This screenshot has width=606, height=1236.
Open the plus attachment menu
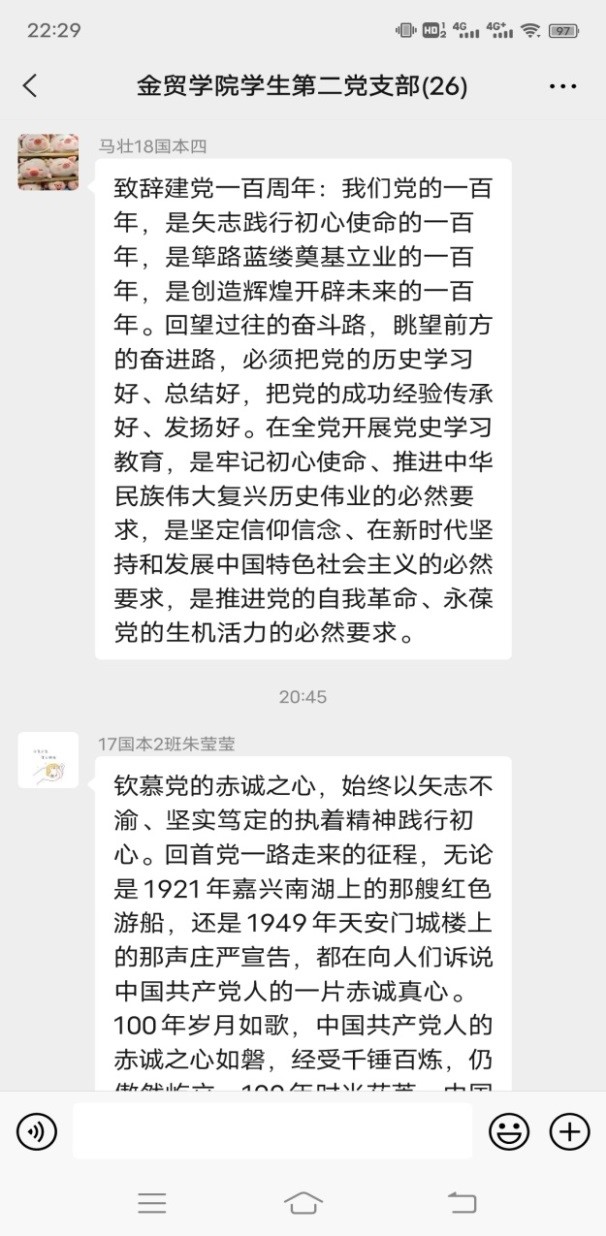[570, 1132]
